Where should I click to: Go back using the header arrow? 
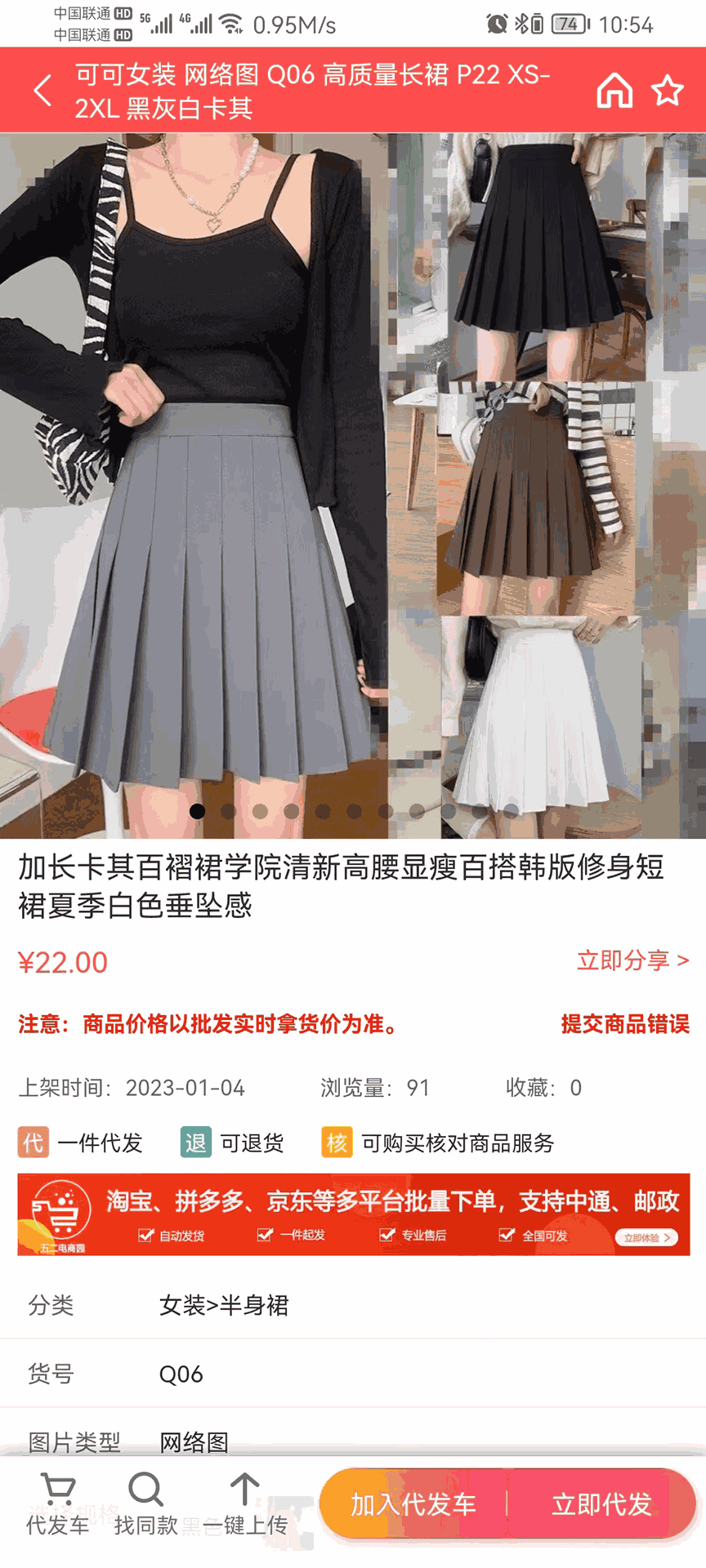[43, 90]
